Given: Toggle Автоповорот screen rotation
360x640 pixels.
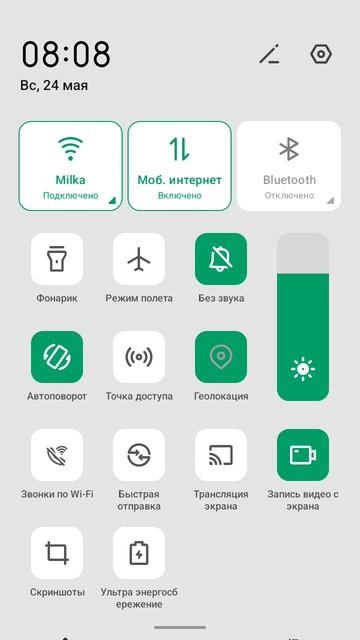Looking at the screenshot, I should pos(57,357).
